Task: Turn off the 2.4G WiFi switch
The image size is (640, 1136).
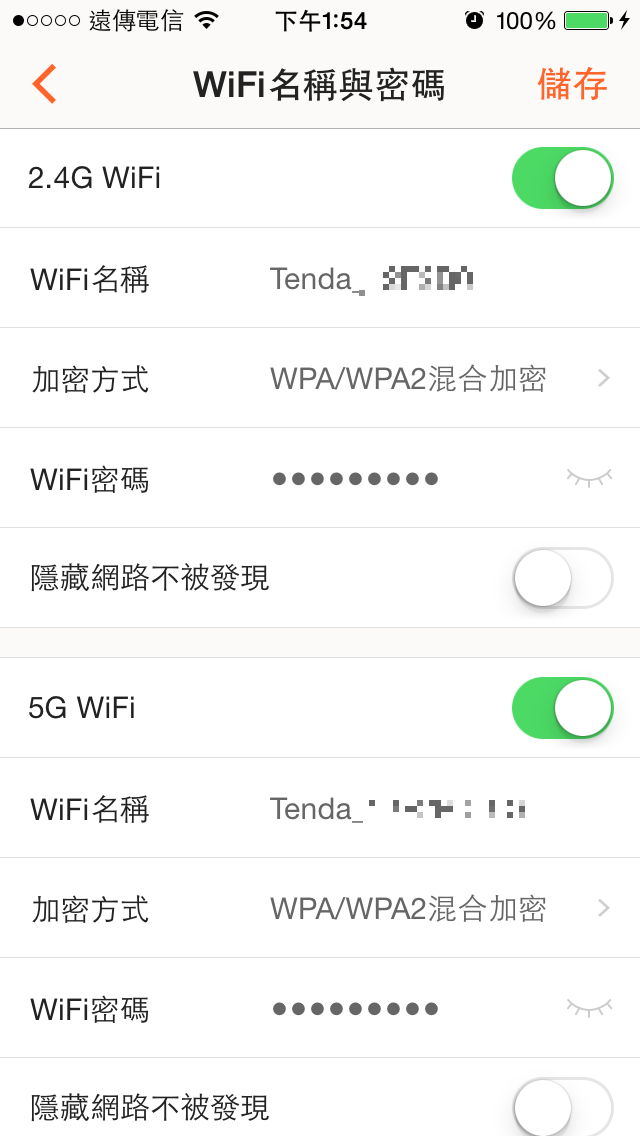Action: pyautogui.click(x=562, y=178)
